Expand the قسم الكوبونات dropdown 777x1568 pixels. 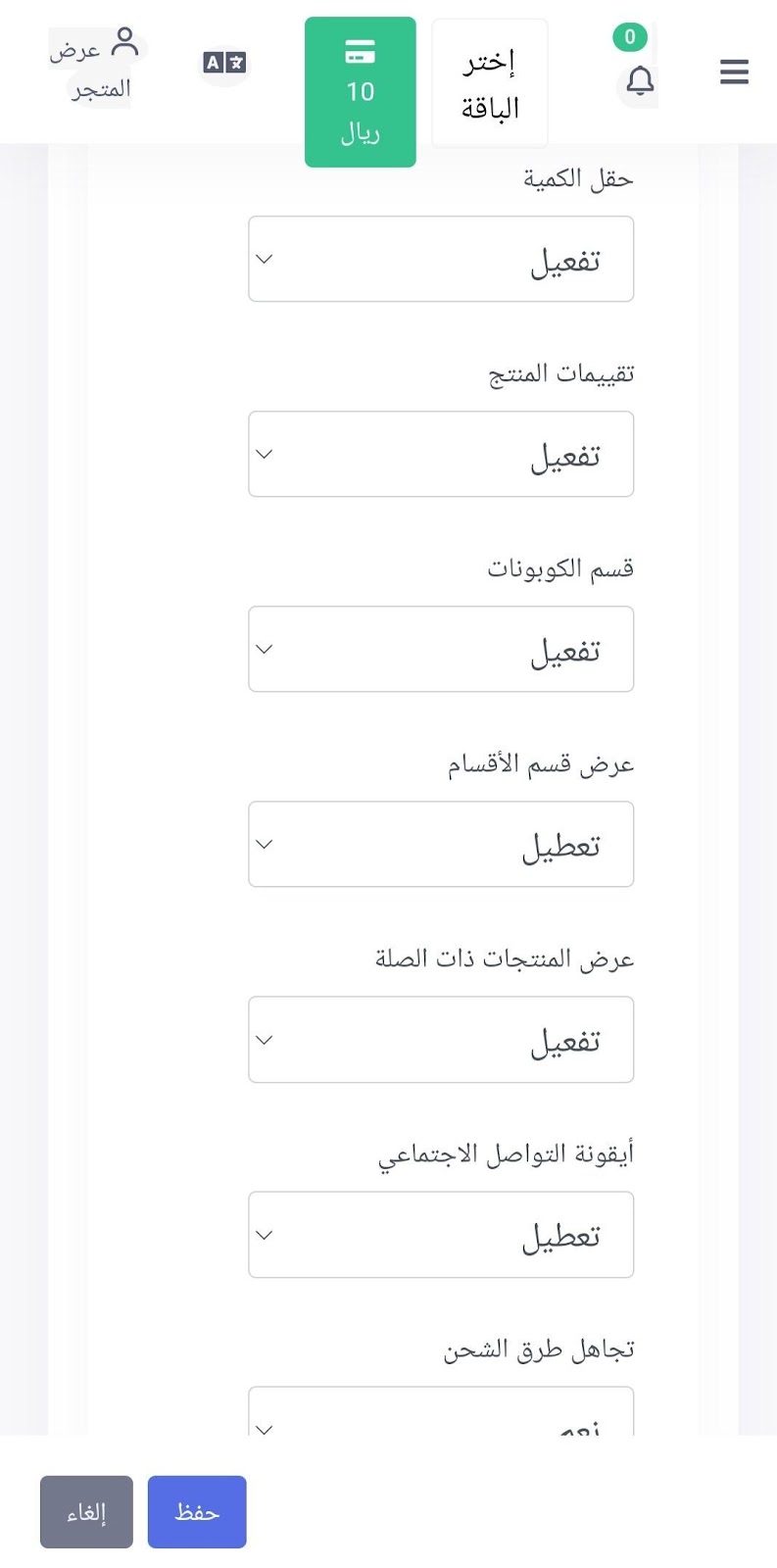click(x=441, y=649)
